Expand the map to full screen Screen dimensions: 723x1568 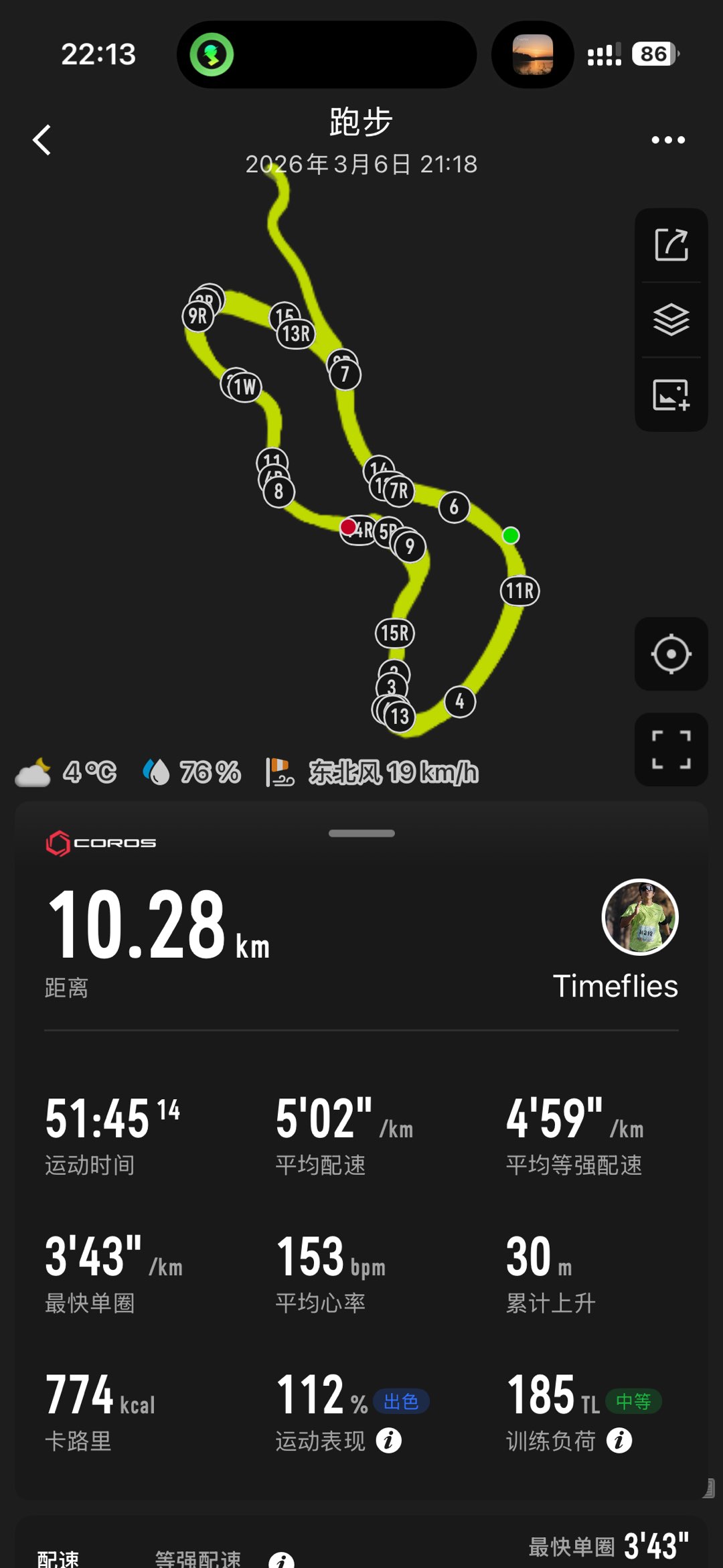click(671, 749)
